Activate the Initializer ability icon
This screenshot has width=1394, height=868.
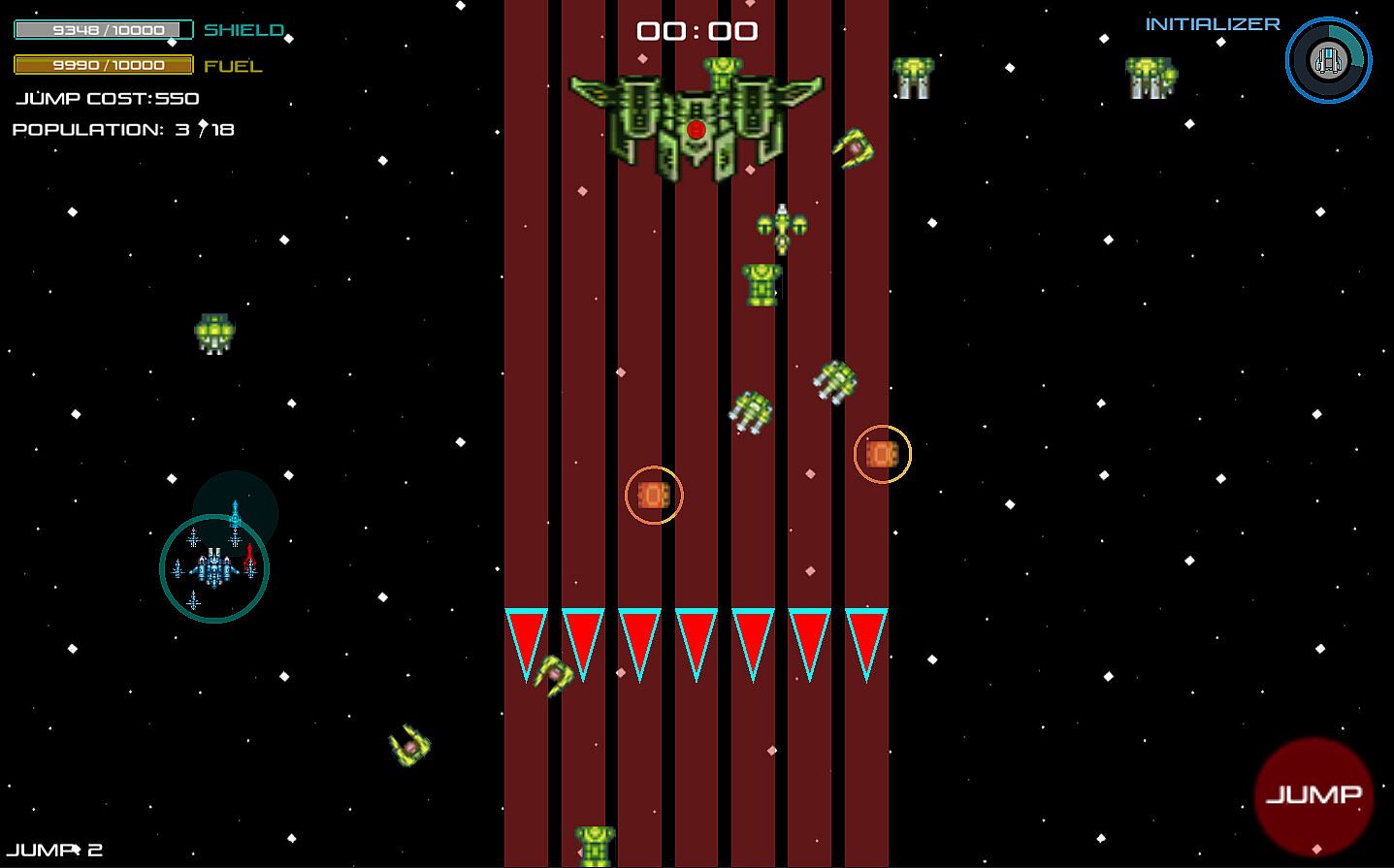pyautogui.click(x=1328, y=60)
